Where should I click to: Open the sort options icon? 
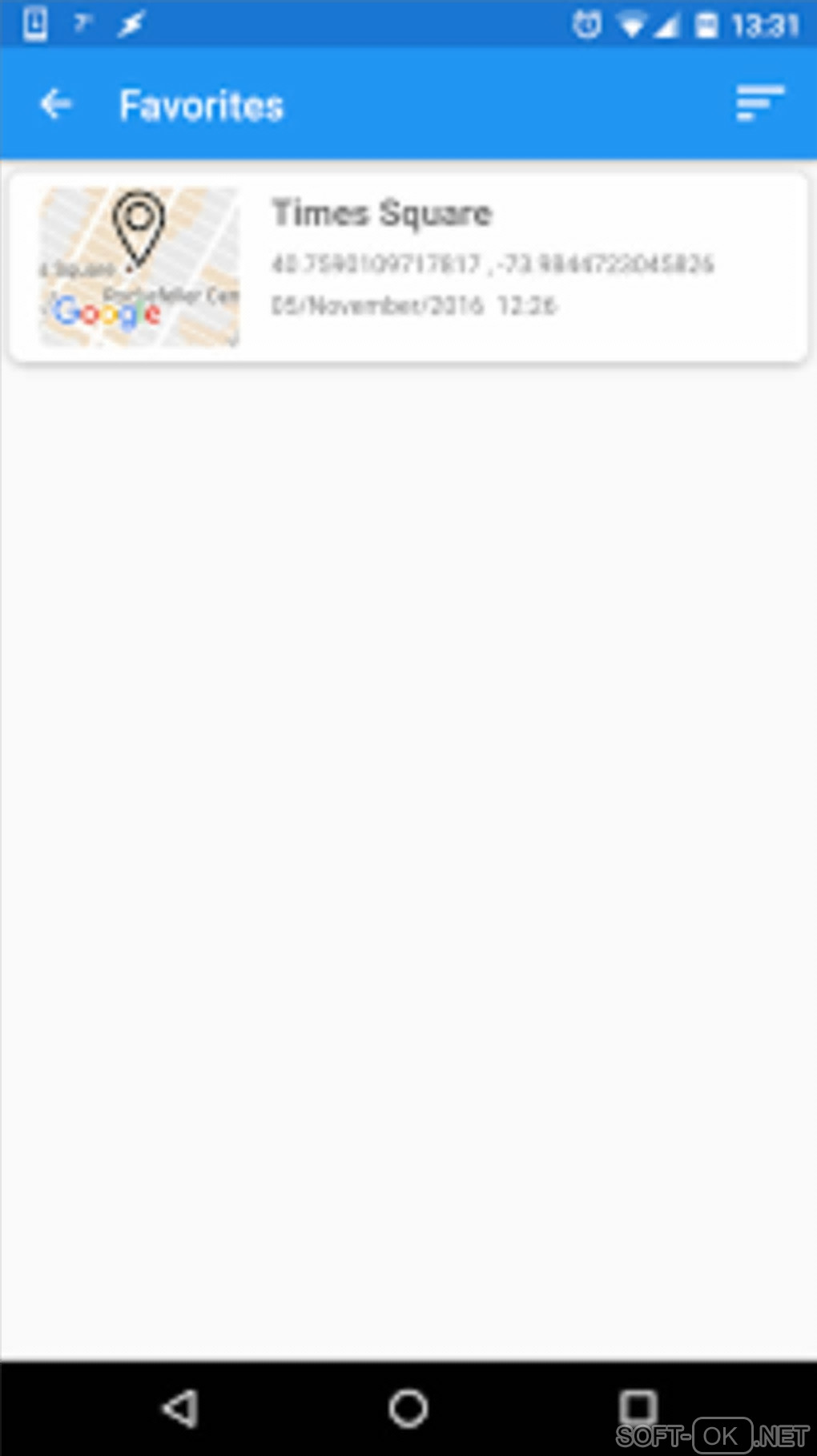click(x=759, y=104)
